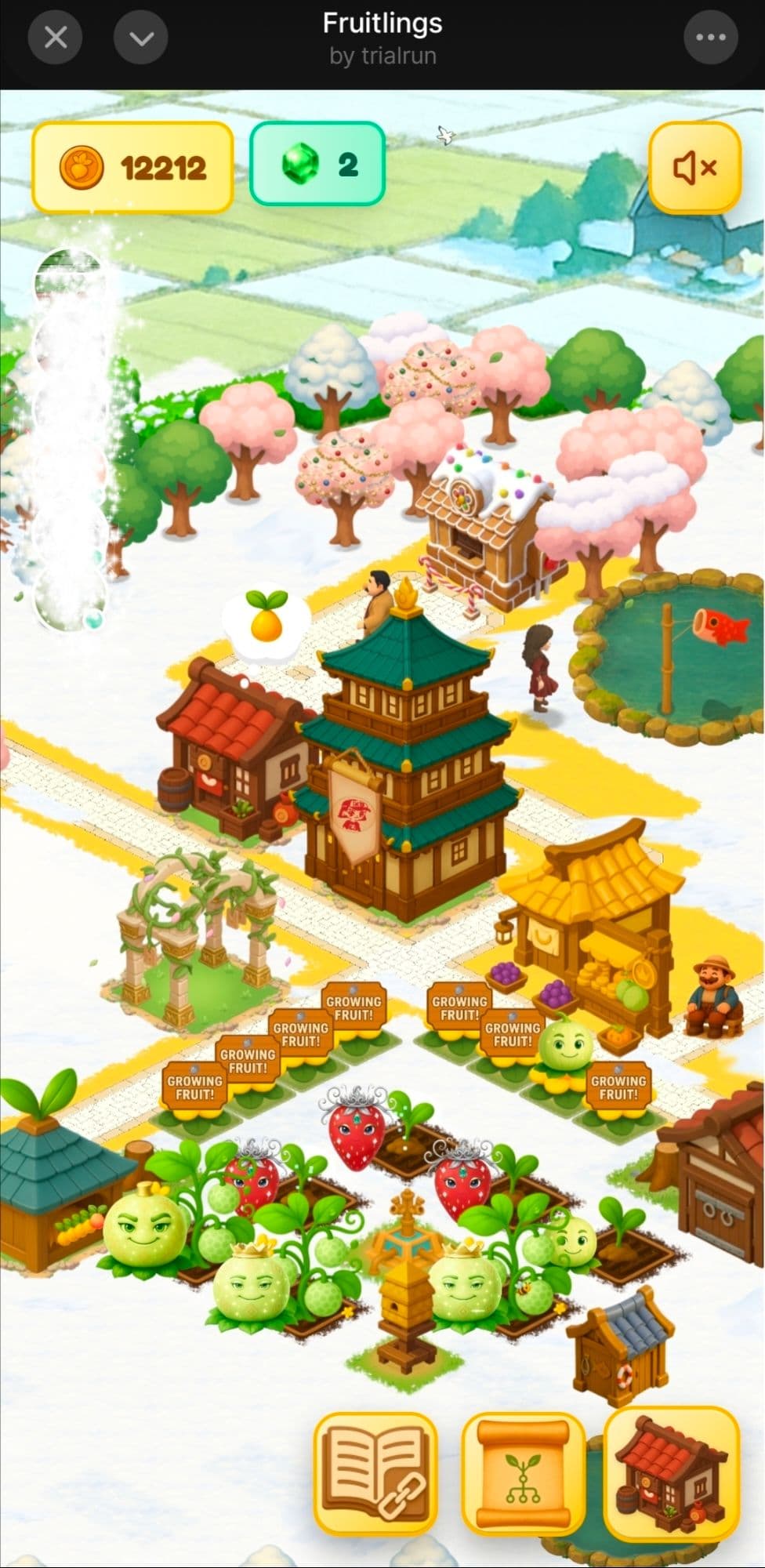
Task: Toggle the game sound
Action: pyautogui.click(x=694, y=168)
